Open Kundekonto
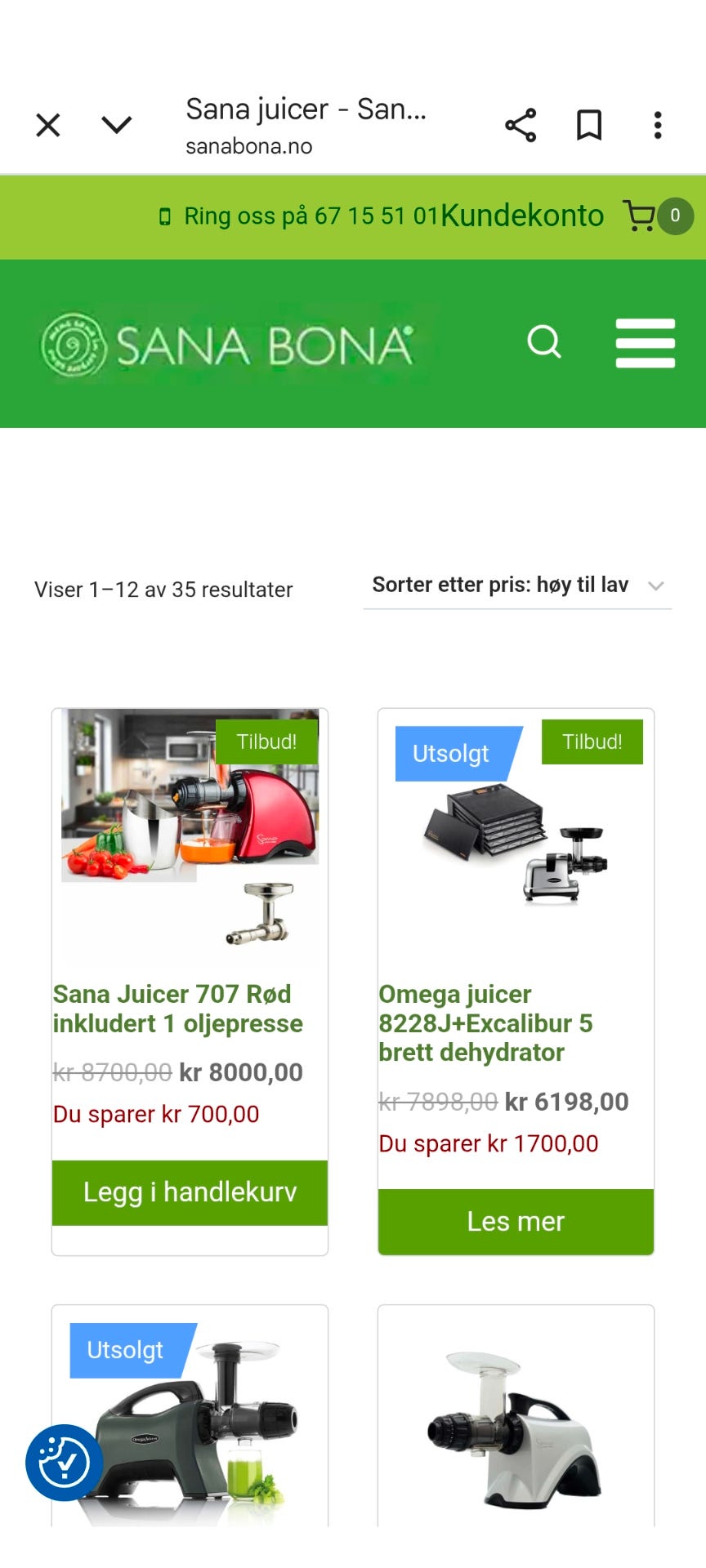The height and width of the screenshot is (1568, 706). point(521,216)
